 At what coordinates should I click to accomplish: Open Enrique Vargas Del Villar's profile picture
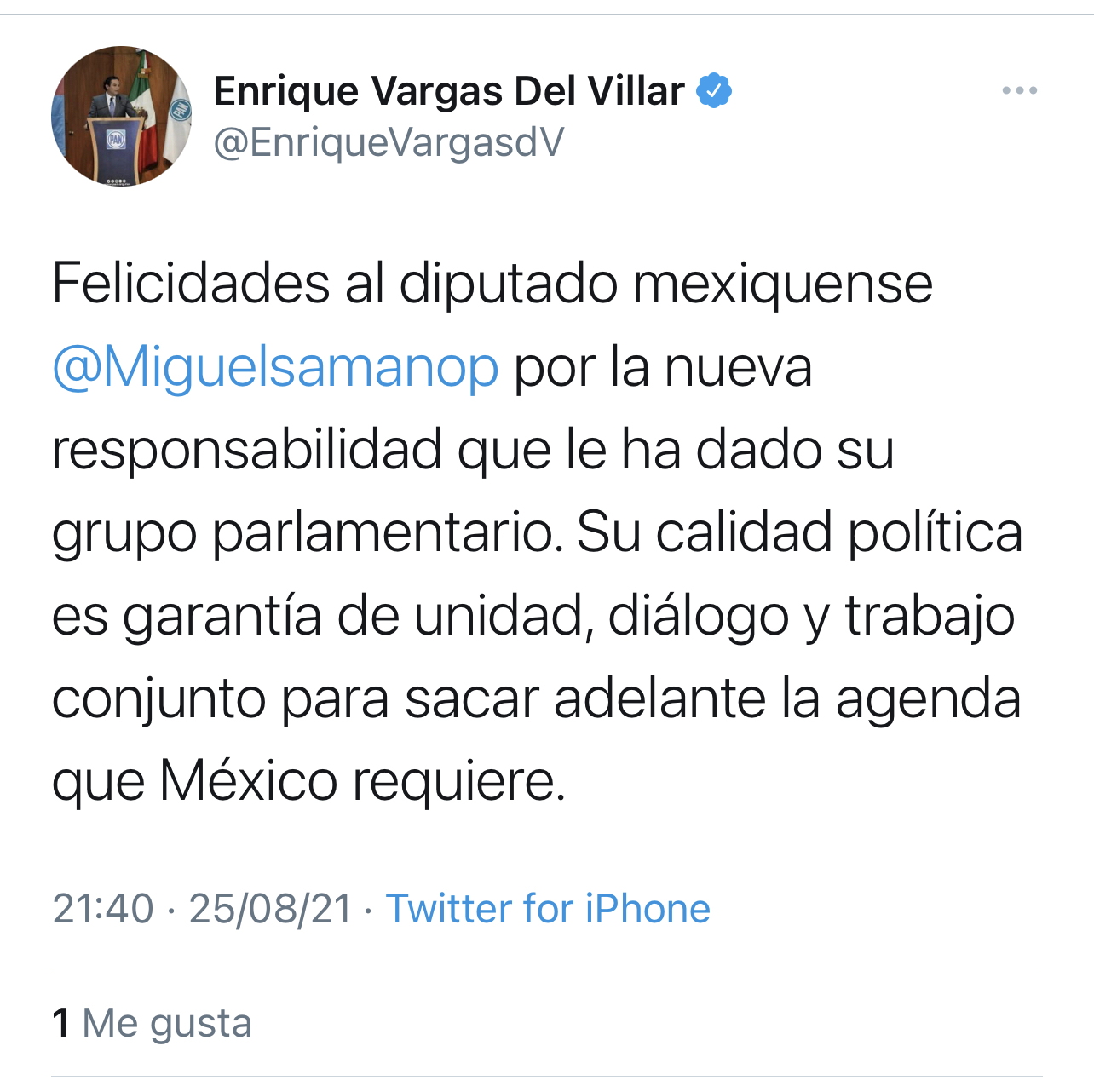121,116
